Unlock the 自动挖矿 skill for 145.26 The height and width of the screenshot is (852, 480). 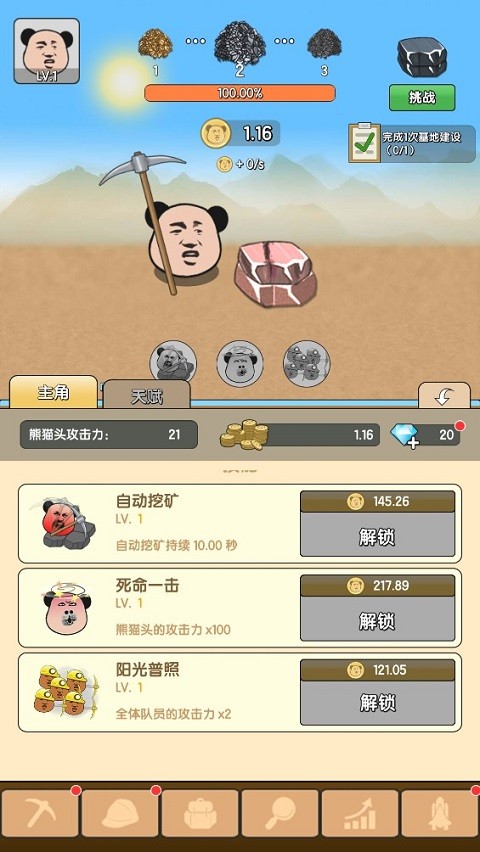coord(377,524)
